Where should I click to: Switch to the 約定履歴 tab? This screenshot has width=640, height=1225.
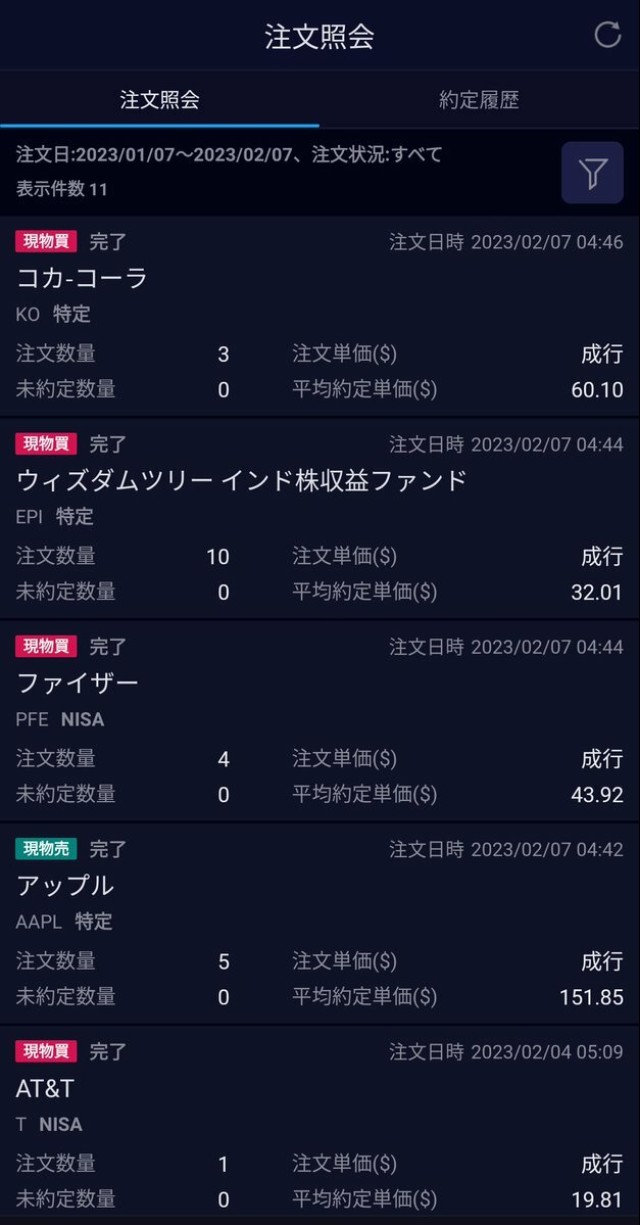(x=479, y=100)
